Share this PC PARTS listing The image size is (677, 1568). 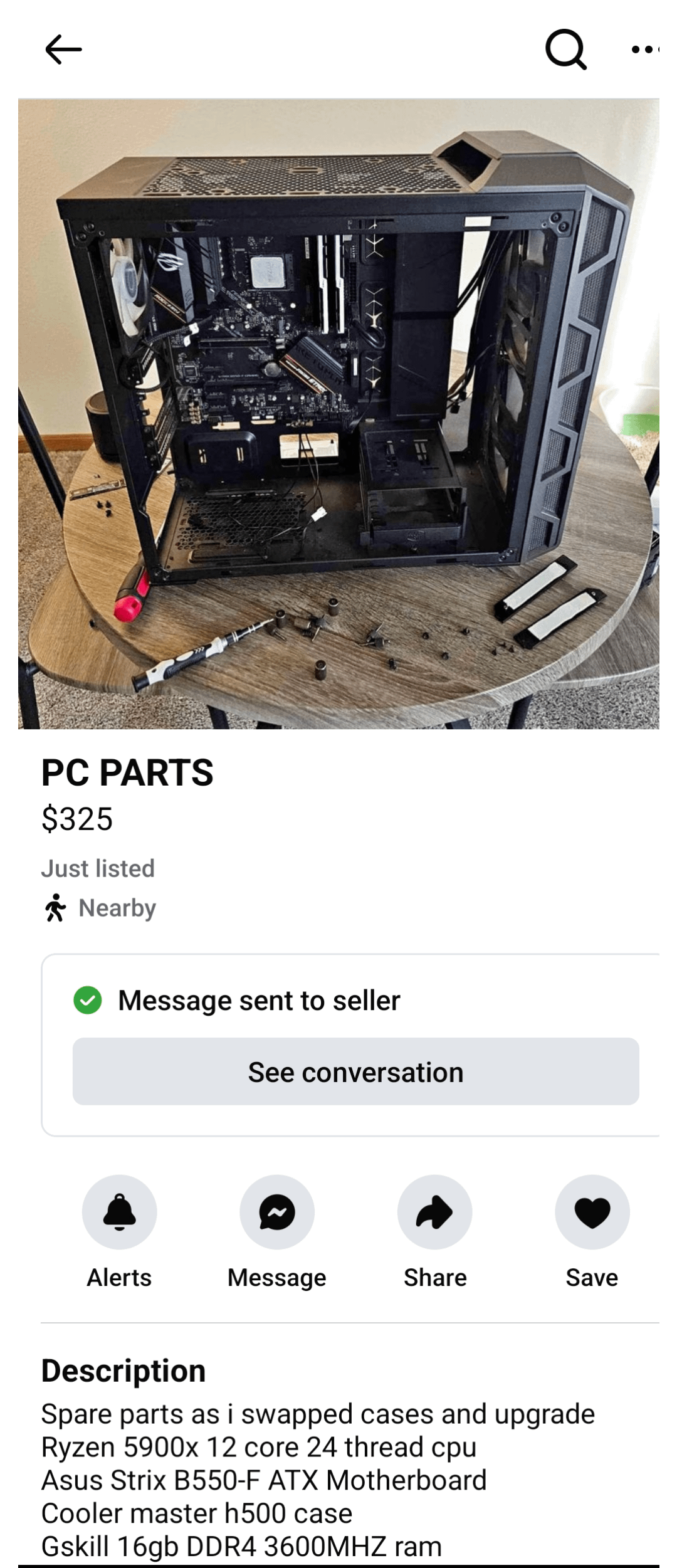tap(434, 1212)
